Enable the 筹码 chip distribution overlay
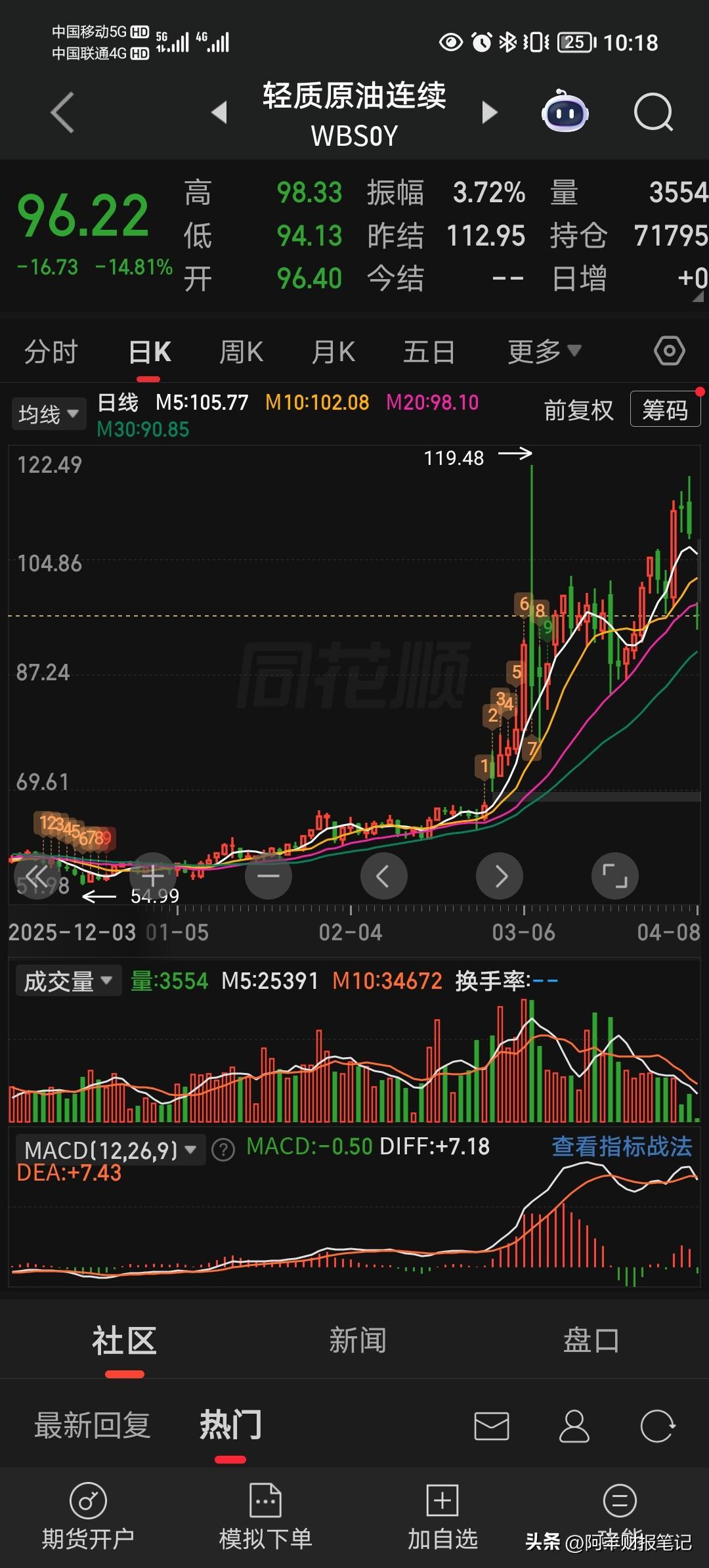The image size is (709, 1568). (665, 408)
